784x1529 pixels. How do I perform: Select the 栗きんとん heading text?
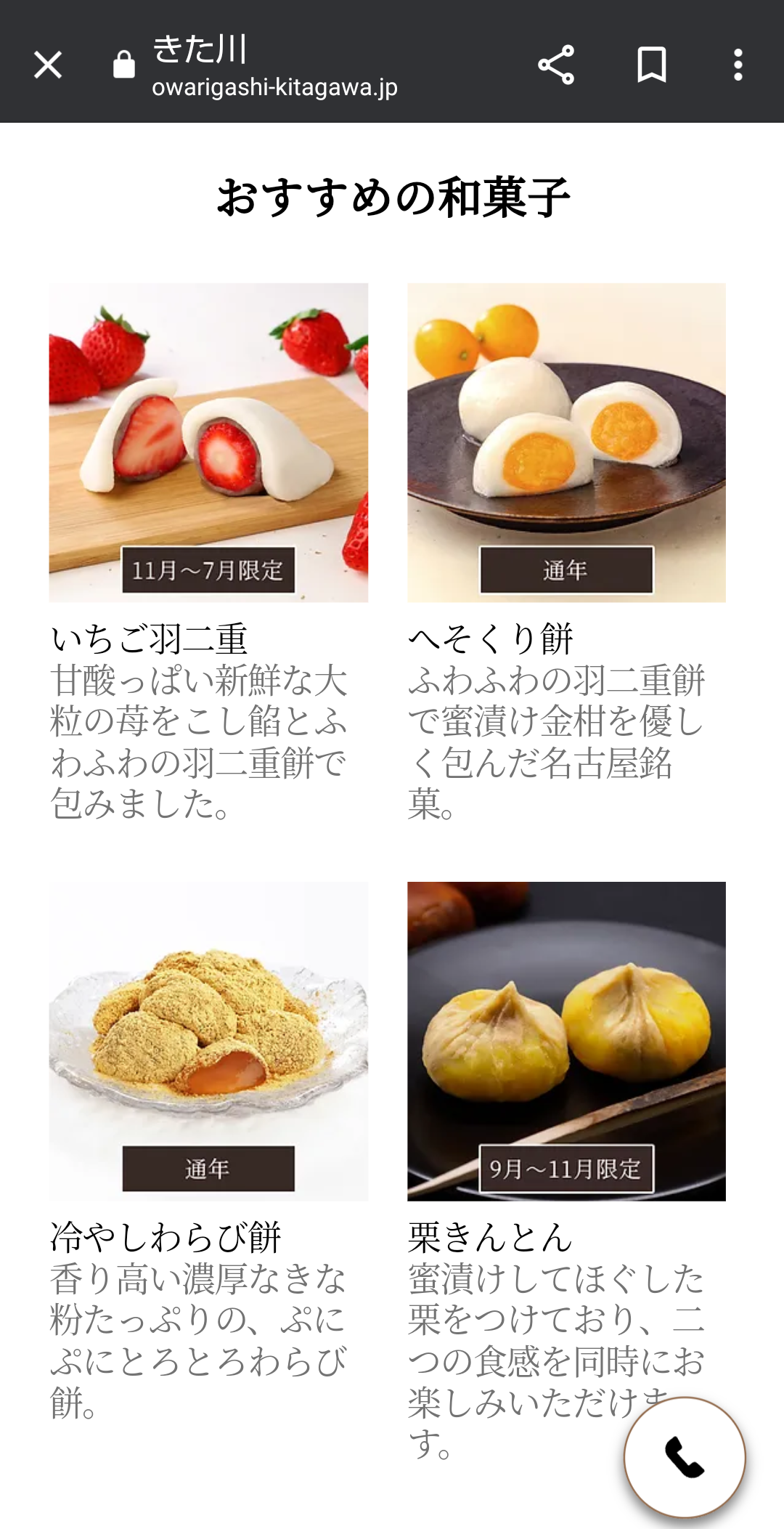click(x=490, y=1235)
